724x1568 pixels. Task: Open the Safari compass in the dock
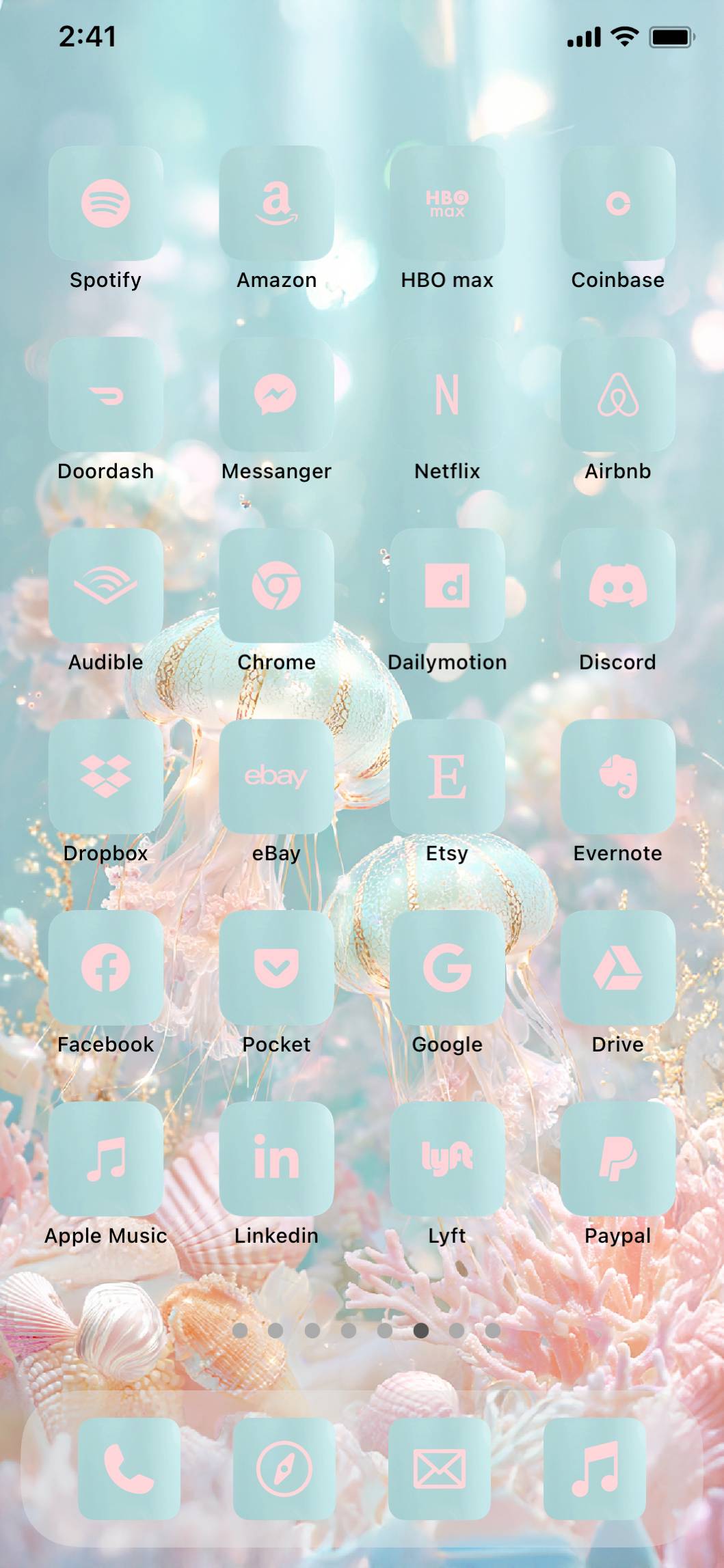pyautogui.click(x=284, y=1468)
